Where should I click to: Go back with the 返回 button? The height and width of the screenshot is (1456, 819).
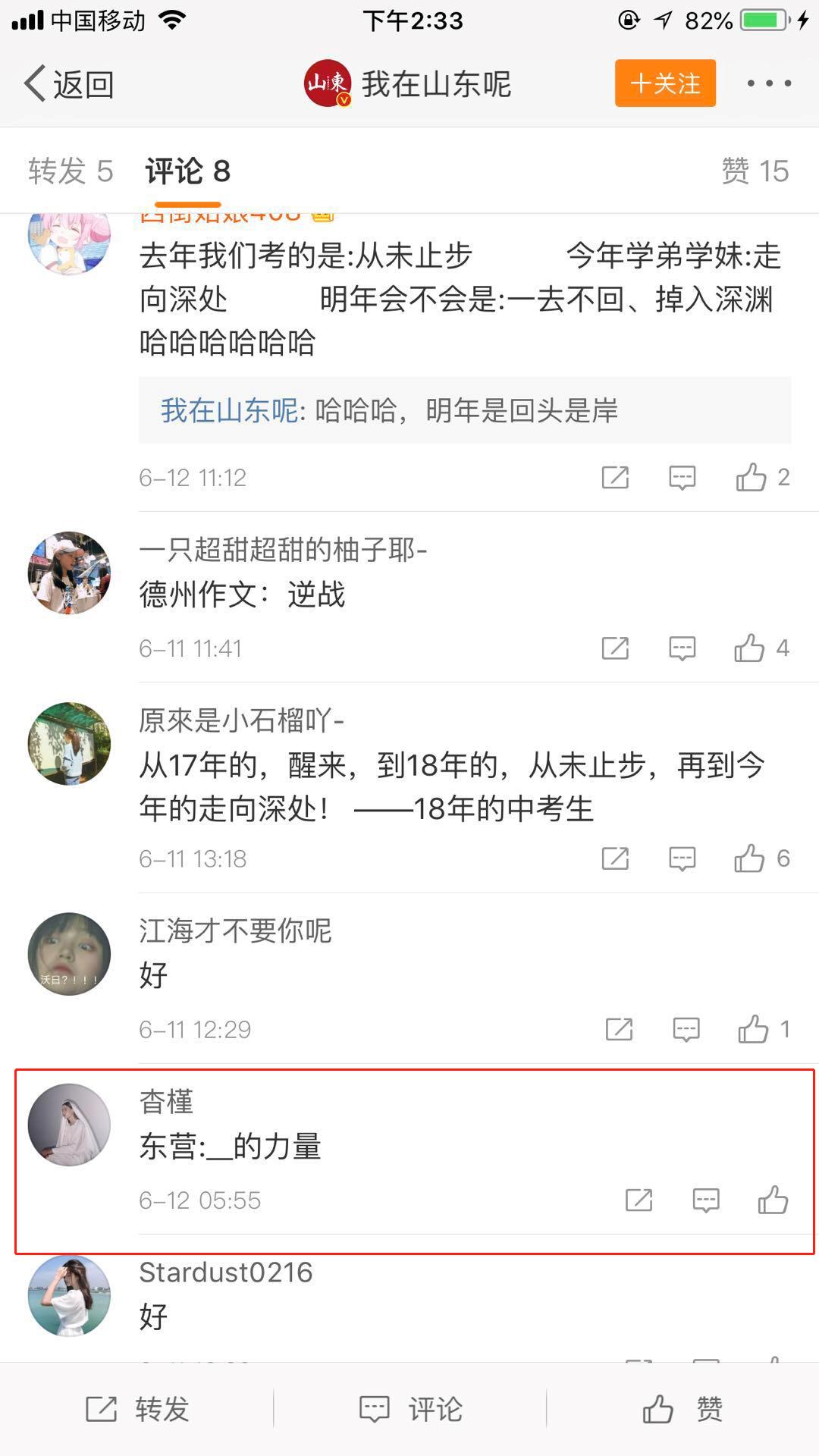click(x=68, y=83)
